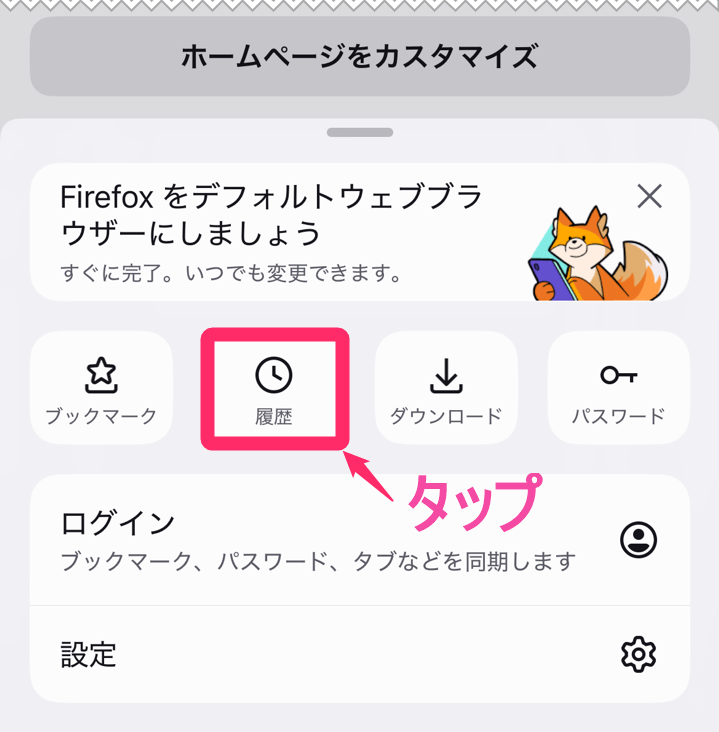Open 設定 settings
719x732 pixels.
359,655
